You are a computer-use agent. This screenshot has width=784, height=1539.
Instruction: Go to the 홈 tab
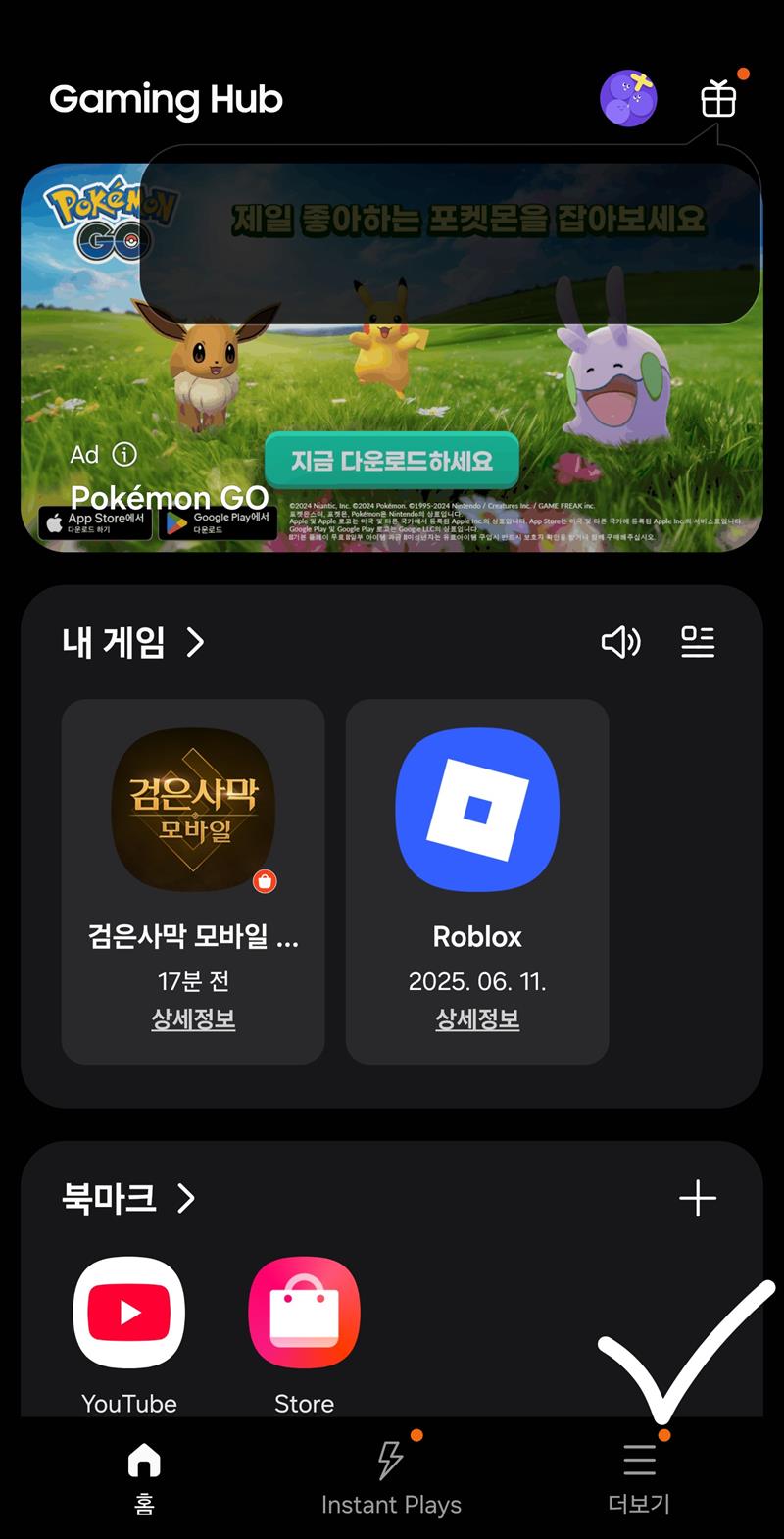pyautogui.click(x=144, y=1478)
